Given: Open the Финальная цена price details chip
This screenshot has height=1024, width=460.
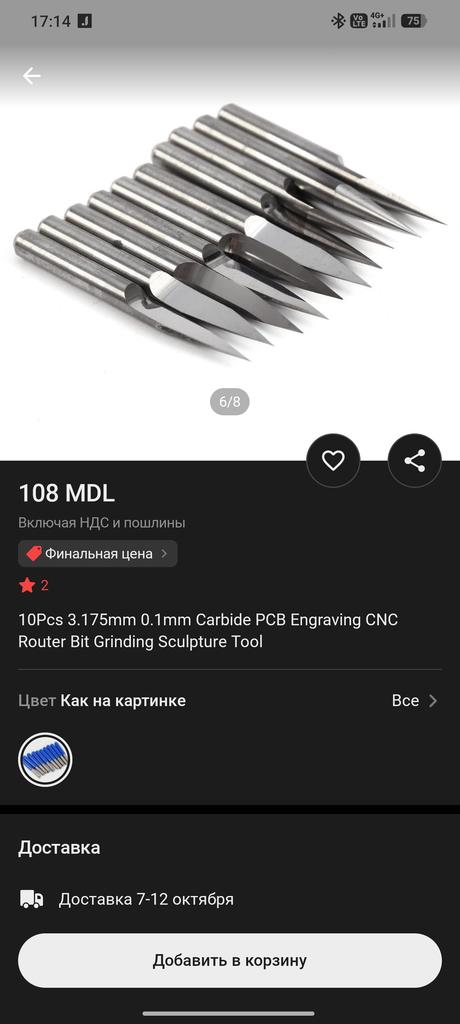Looking at the screenshot, I should point(97,554).
